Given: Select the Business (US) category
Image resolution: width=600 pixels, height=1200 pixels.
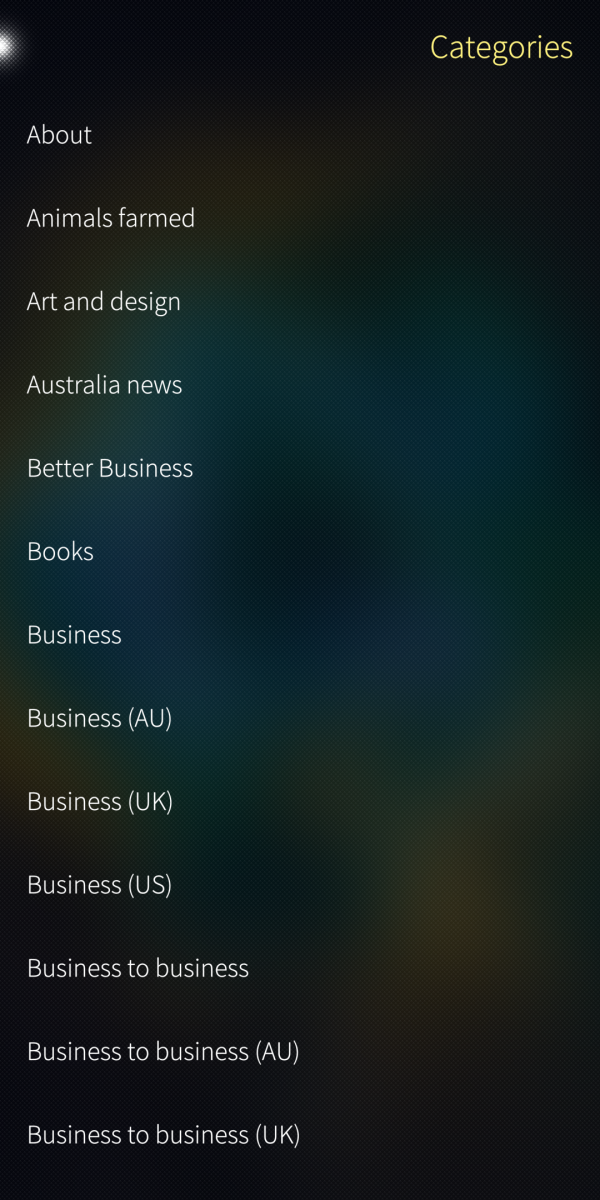Looking at the screenshot, I should [100, 885].
